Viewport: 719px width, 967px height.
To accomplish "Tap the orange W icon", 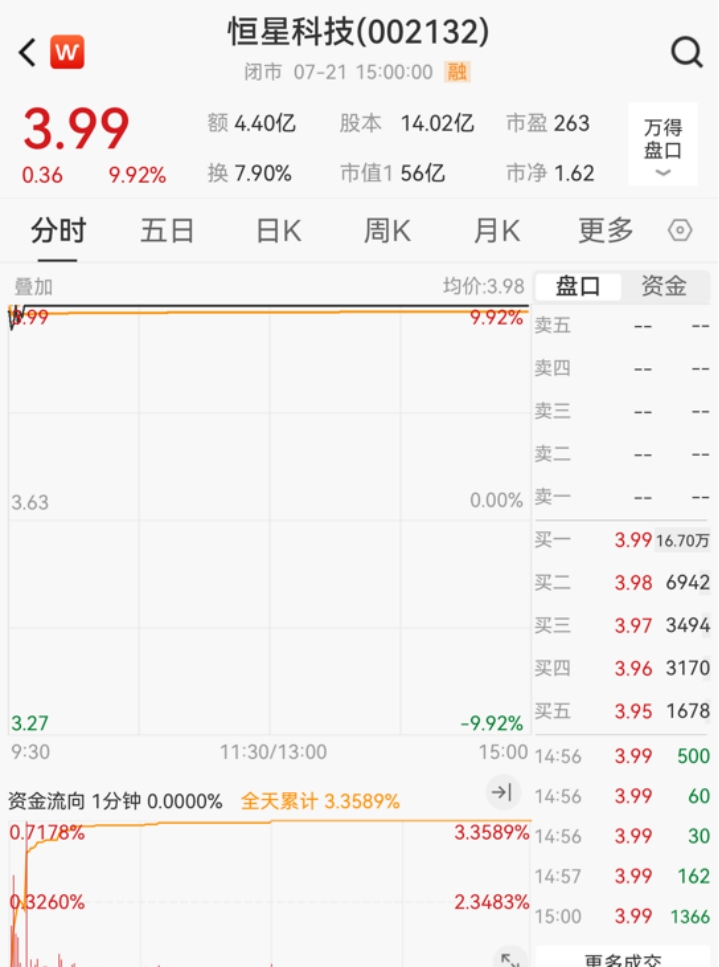I will [x=67, y=52].
